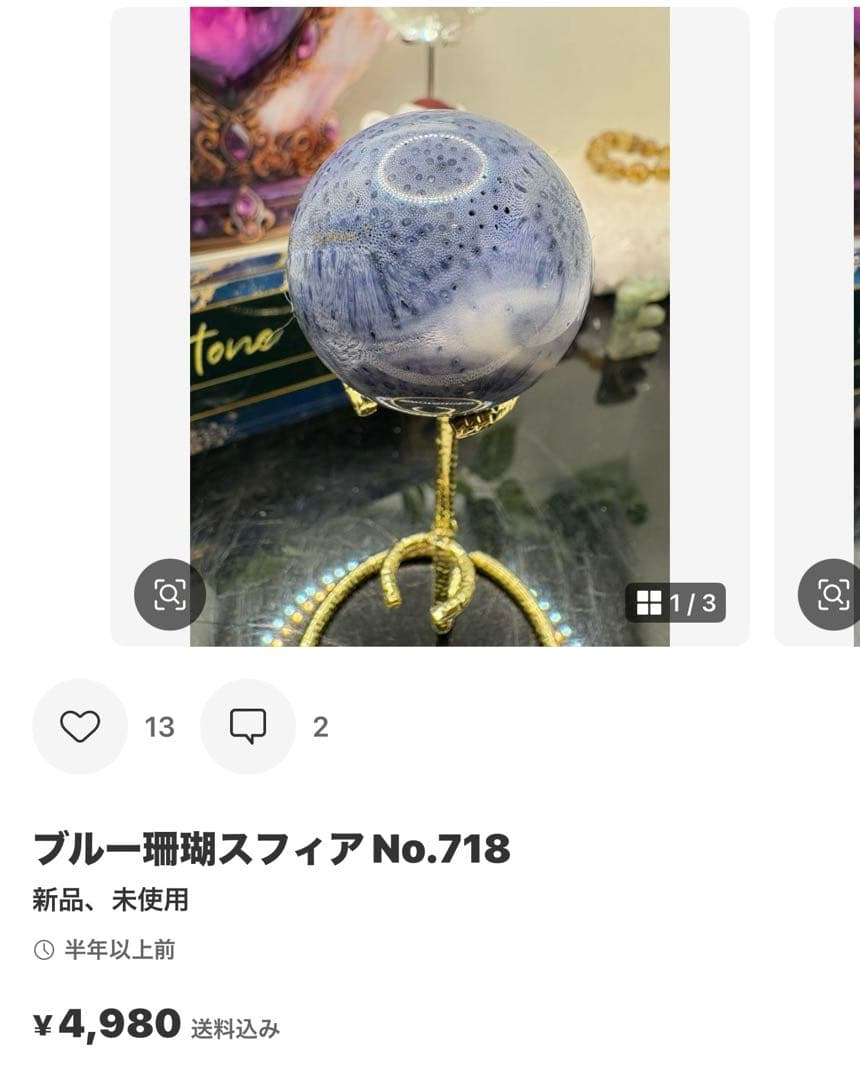860x1080 pixels.
Task: Open the blue coral sphere photo
Action: point(430,300)
